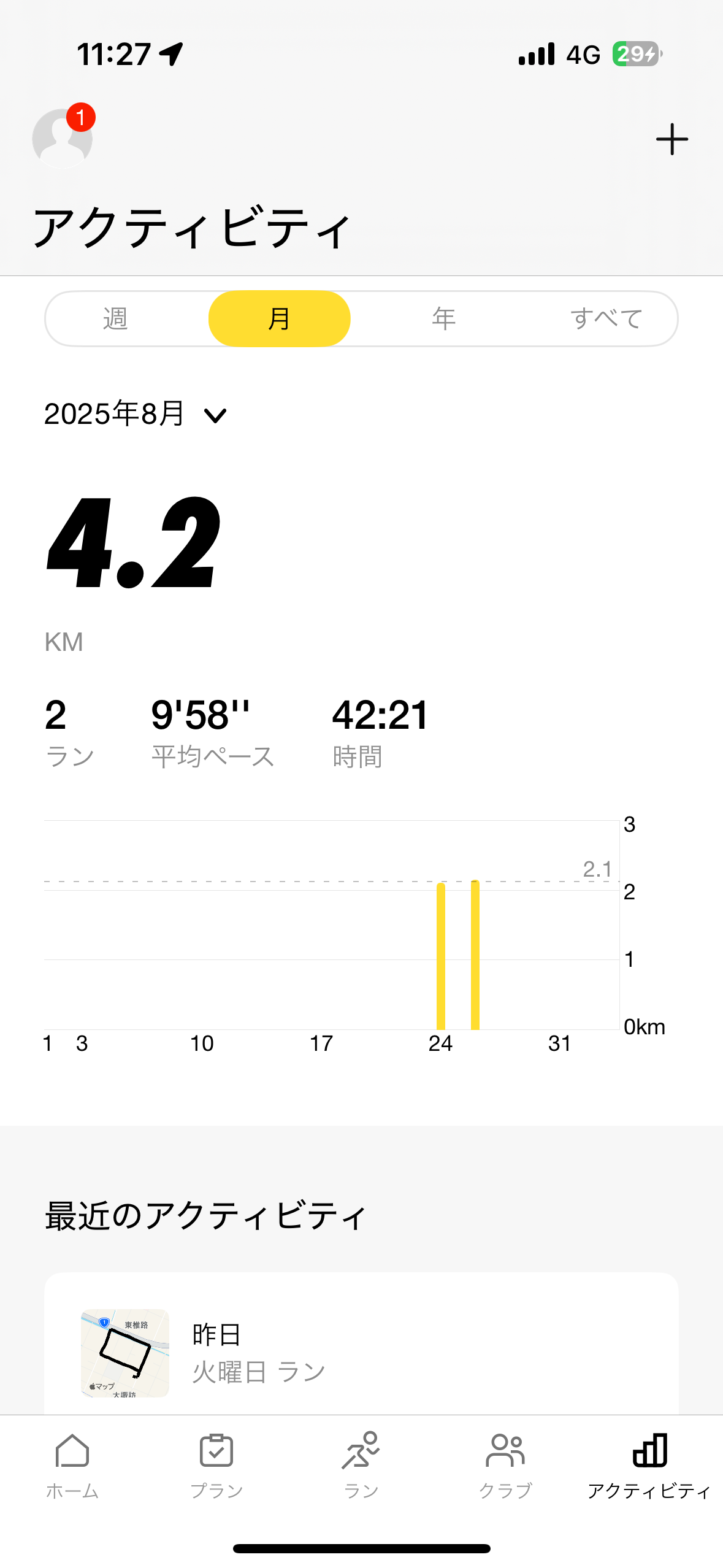Open the プラン tab
723x1568 pixels.
pos(216,1466)
